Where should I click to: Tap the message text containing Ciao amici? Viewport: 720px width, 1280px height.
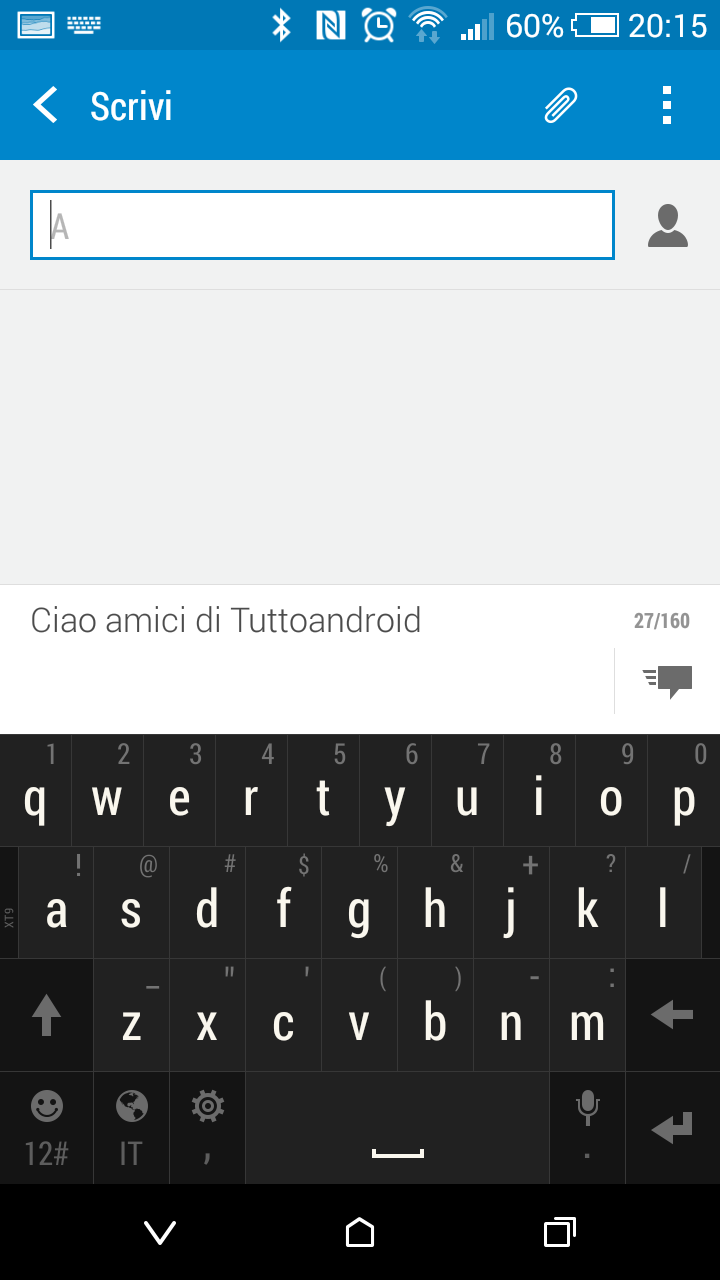[x=226, y=620]
